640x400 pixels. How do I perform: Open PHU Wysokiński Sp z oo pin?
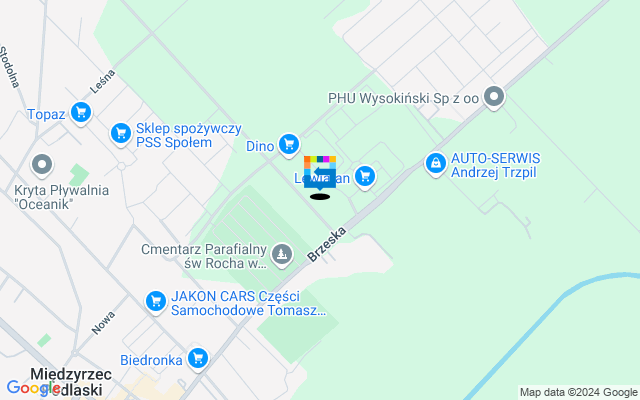click(494, 98)
